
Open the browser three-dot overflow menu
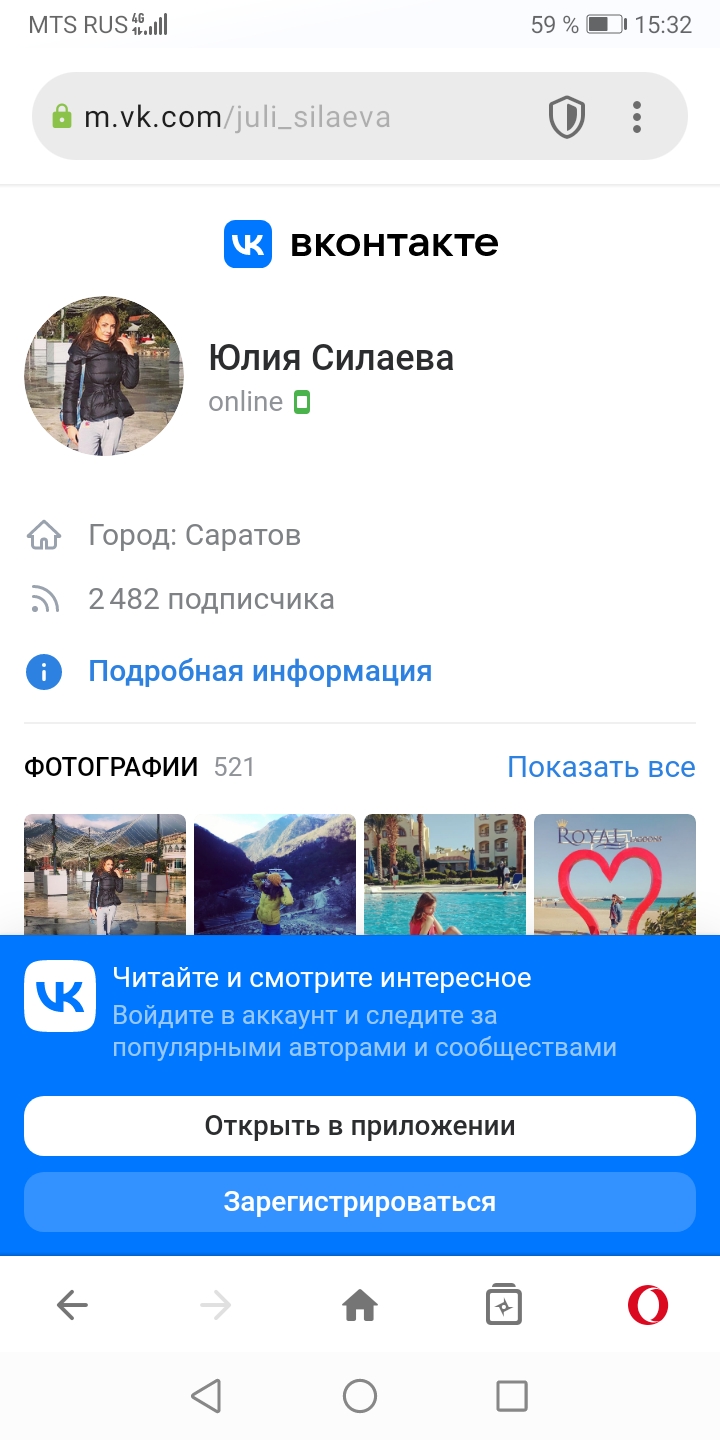click(x=637, y=117)
